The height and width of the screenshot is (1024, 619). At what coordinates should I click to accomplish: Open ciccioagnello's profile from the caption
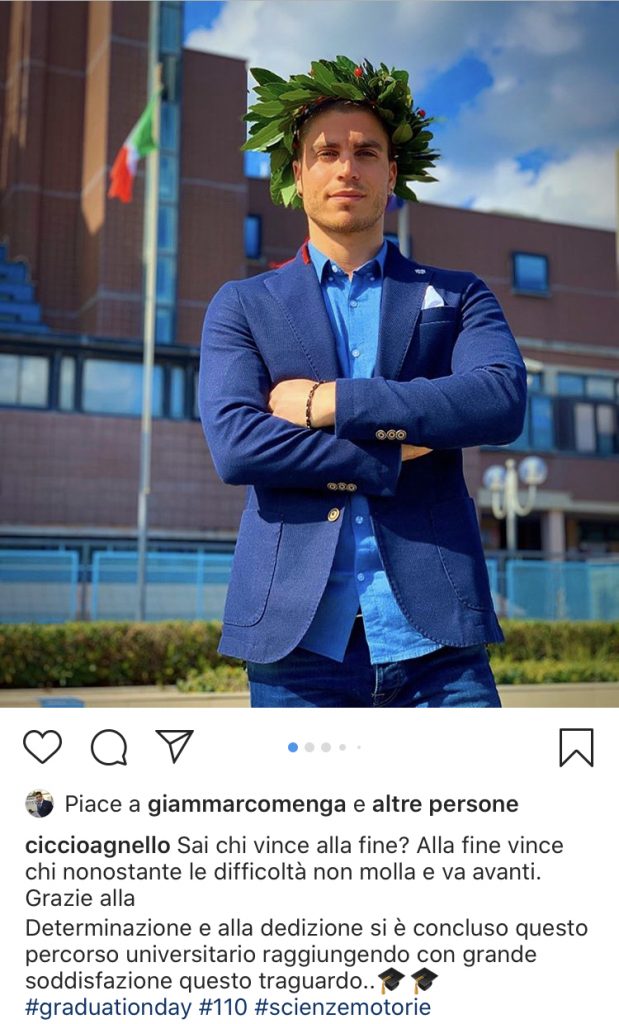98,846
